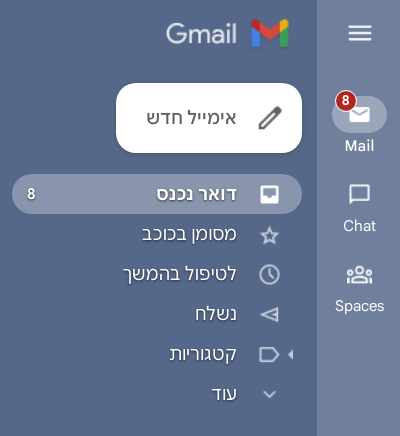Open snoozed mail (לטיפול בהמשך)
The image size is (400, 436).
157,275
